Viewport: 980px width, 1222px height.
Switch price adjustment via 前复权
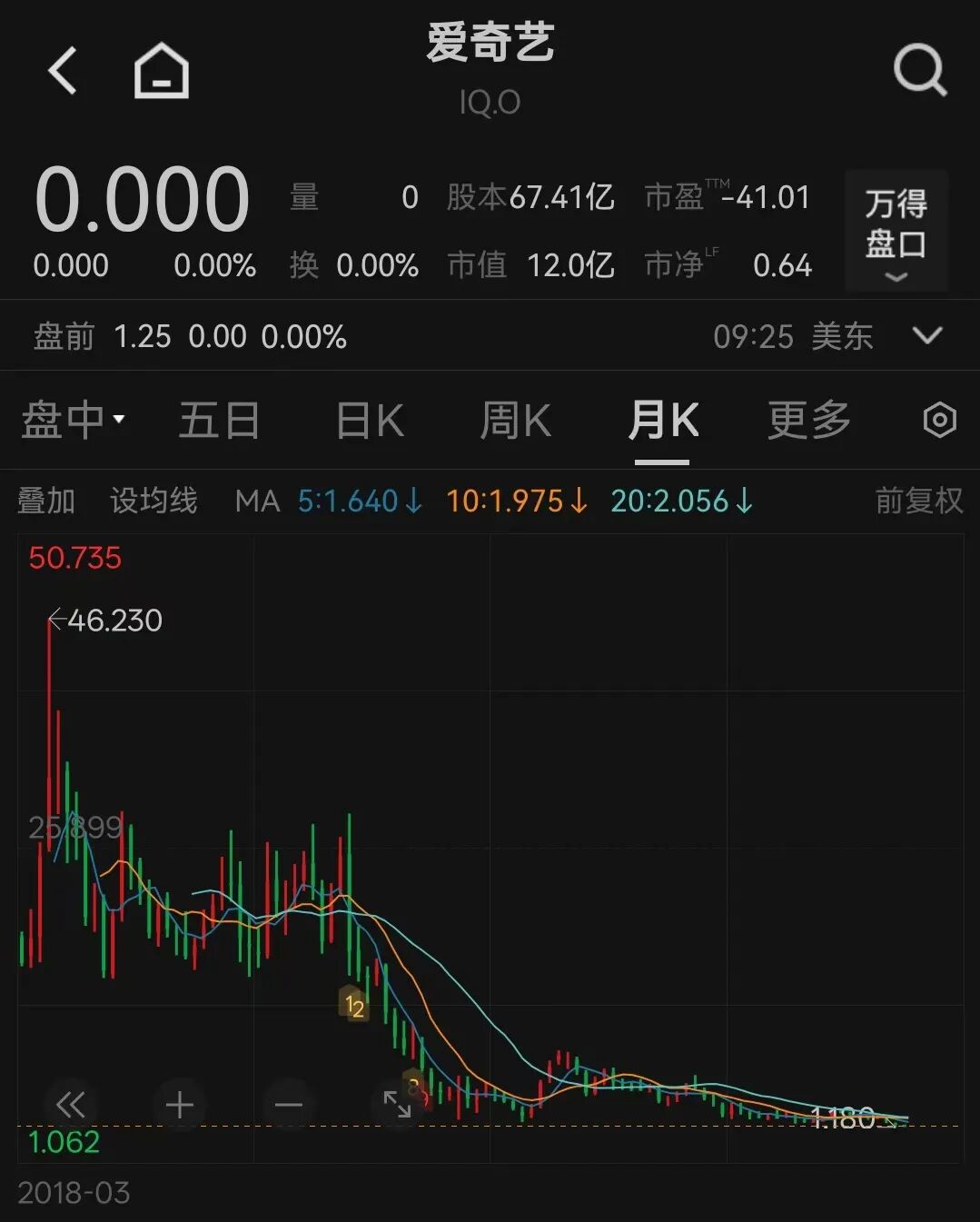click(920, 501)
